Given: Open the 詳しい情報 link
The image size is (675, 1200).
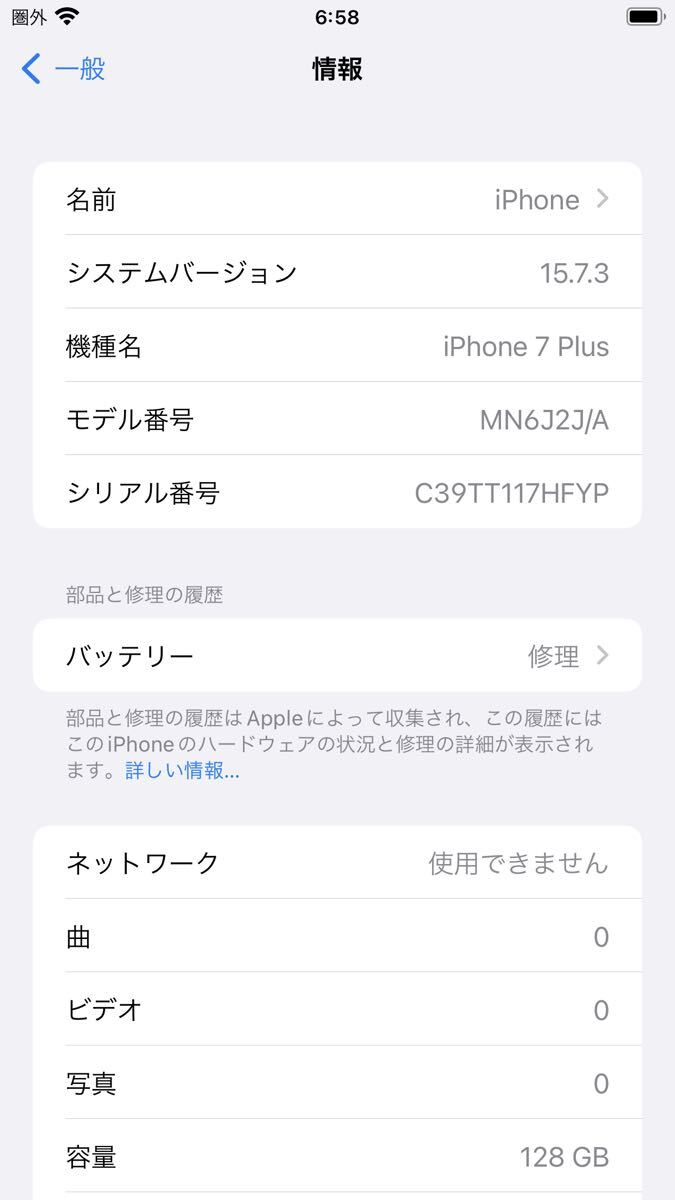Looking at the screenshot, I should coord(182,771).
